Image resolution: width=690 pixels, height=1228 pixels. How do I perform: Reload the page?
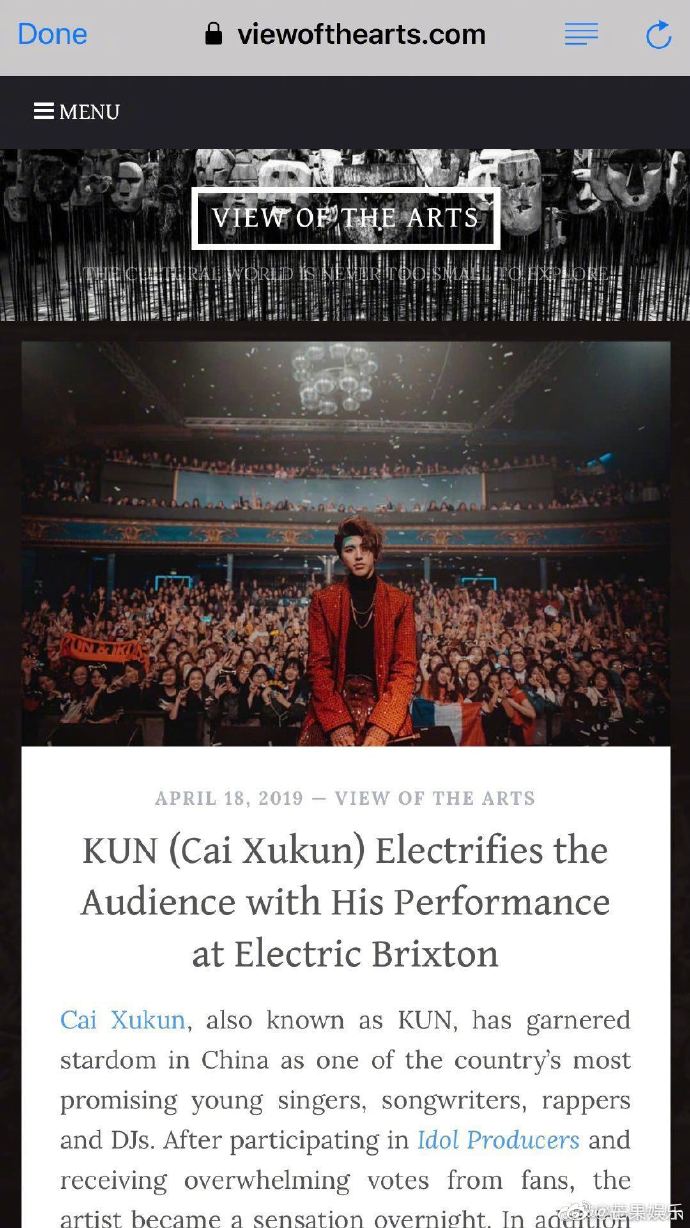click(x=658, y=35)
